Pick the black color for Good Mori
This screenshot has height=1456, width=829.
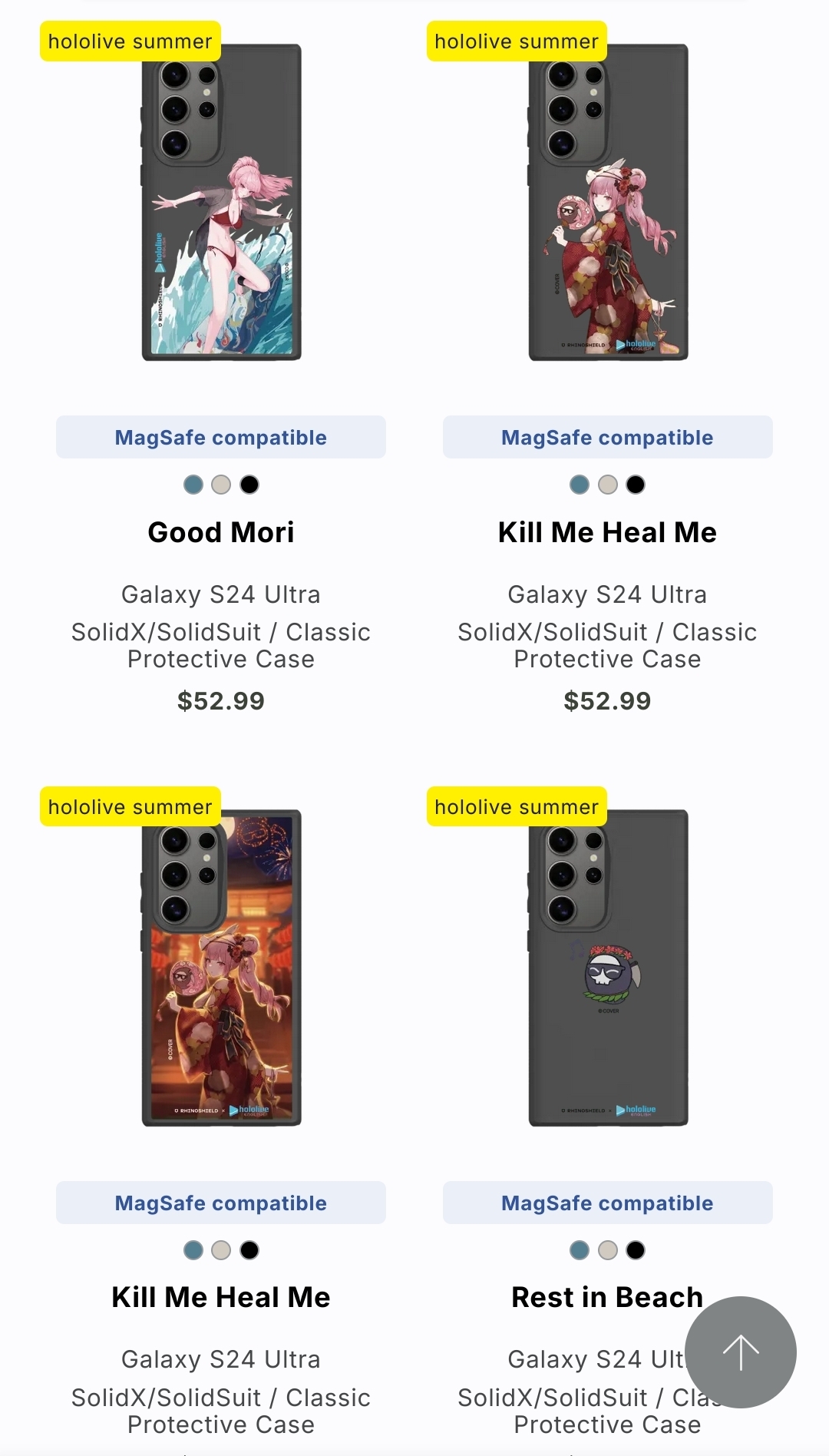pos(249,485)
